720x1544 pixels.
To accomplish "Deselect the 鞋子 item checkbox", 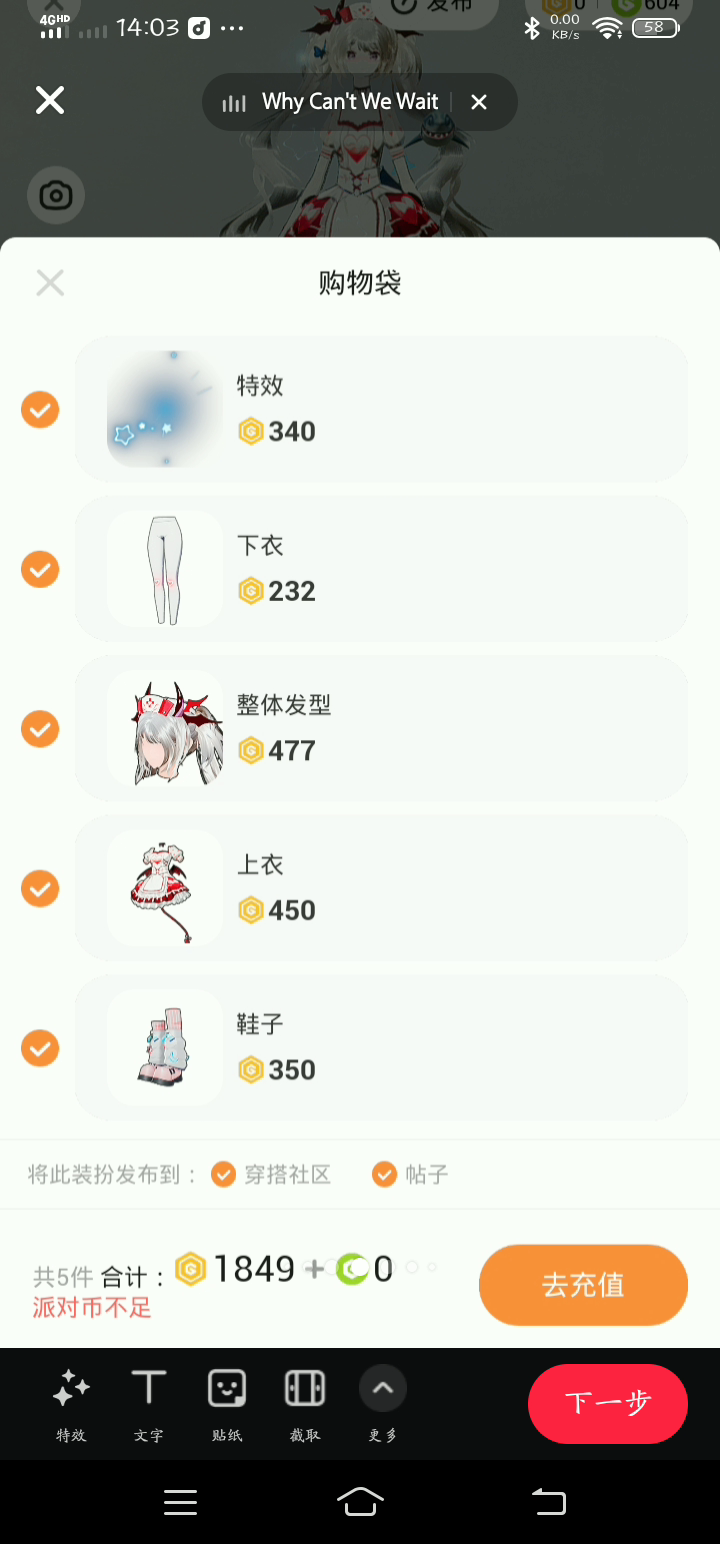I will [41, 1048].
